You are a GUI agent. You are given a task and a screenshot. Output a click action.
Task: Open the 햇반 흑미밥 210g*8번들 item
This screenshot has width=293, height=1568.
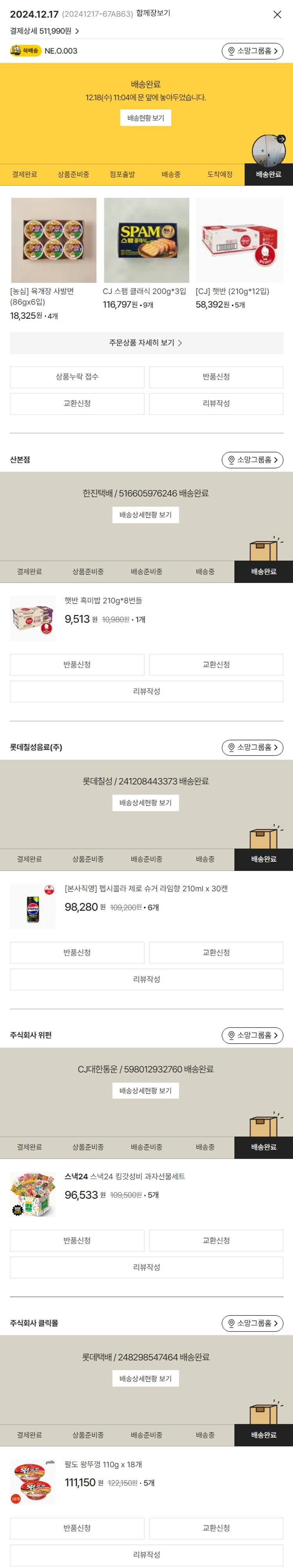coord(103,601)
